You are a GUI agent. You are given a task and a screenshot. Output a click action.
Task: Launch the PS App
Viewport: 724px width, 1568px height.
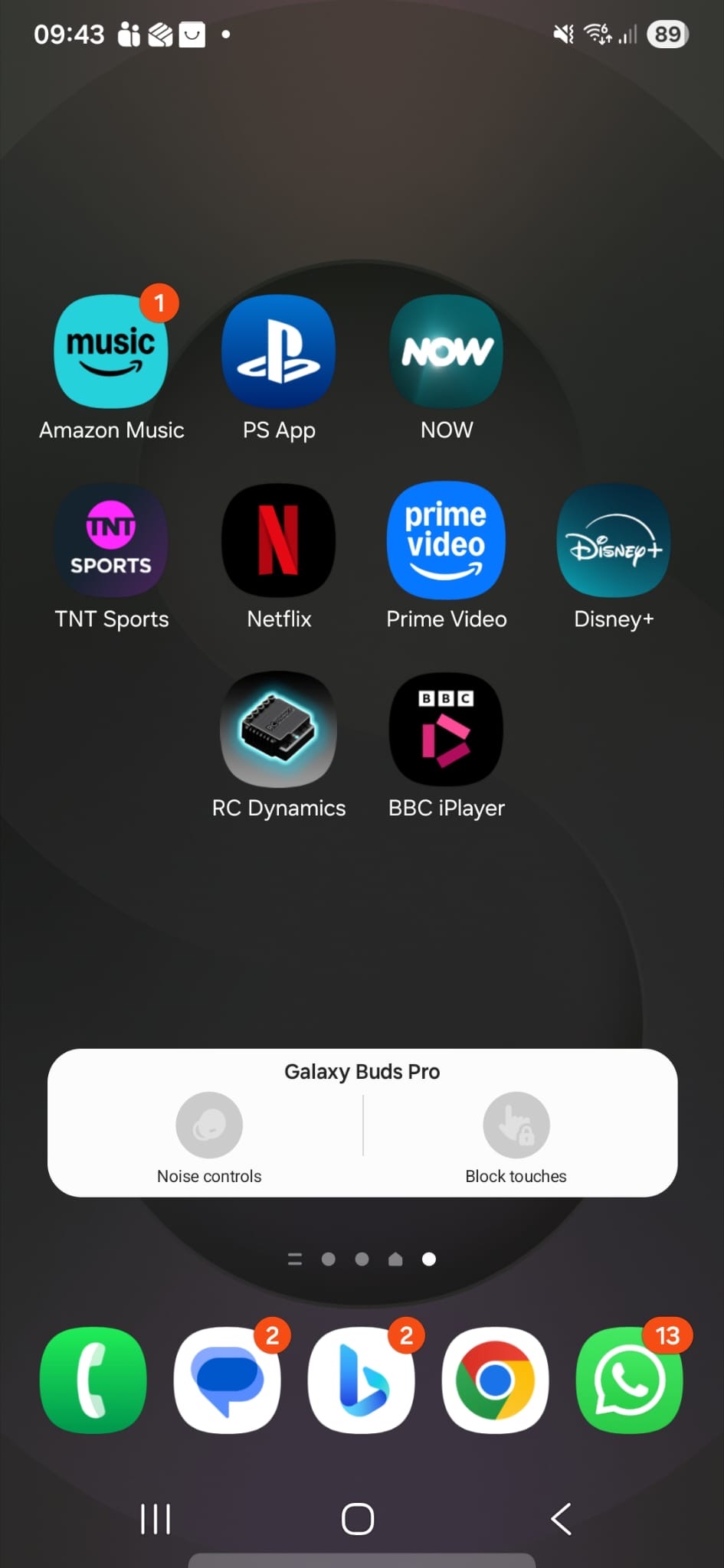[x=278, y=351]
